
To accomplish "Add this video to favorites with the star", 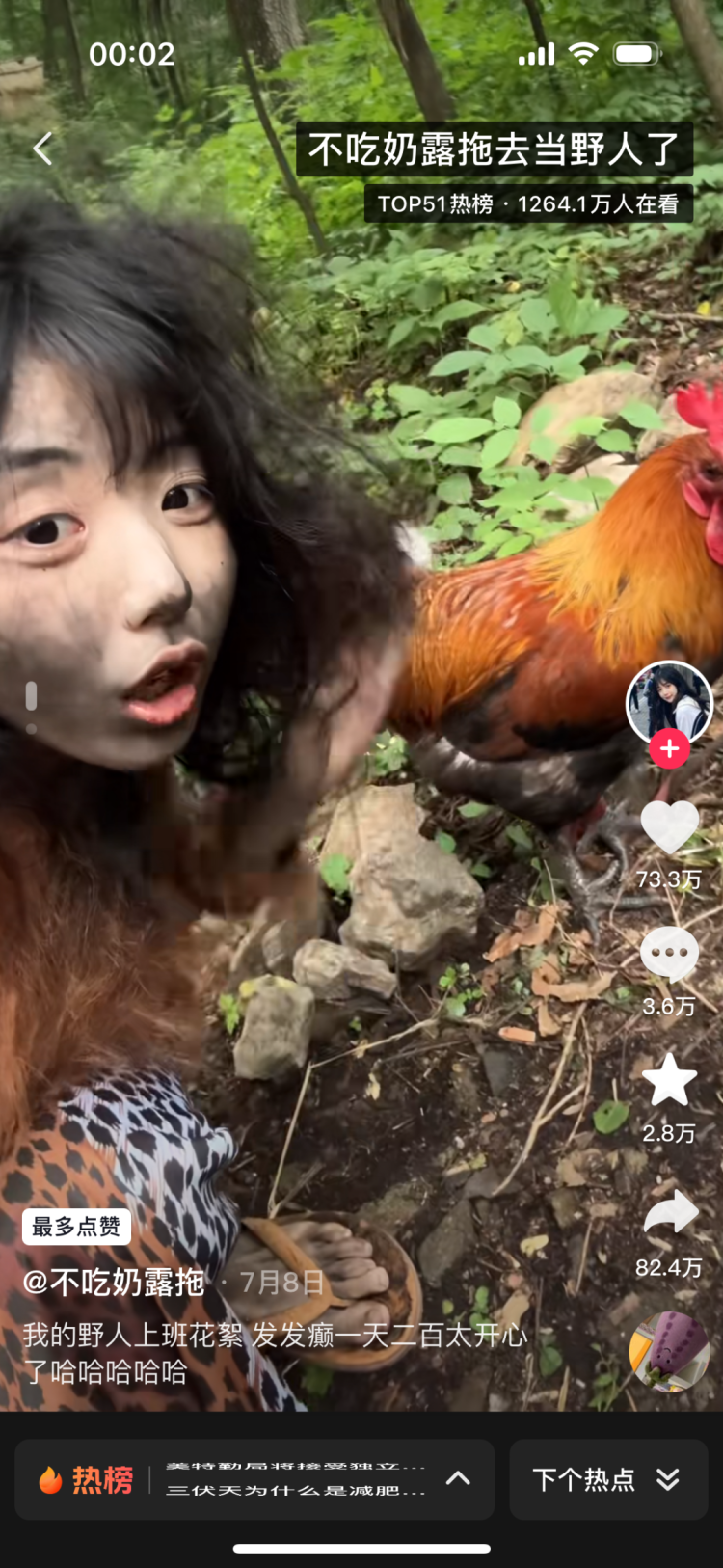I will 669,1080.
